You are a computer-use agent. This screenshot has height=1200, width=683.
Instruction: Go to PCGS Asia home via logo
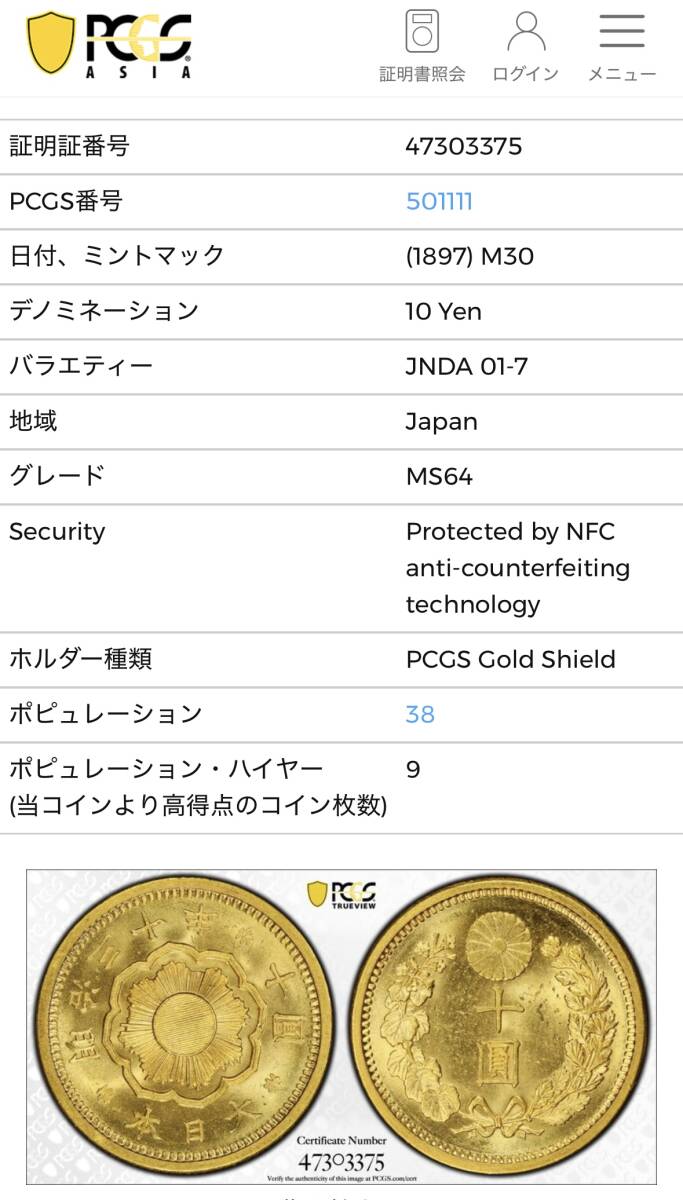tap(108, 44)
